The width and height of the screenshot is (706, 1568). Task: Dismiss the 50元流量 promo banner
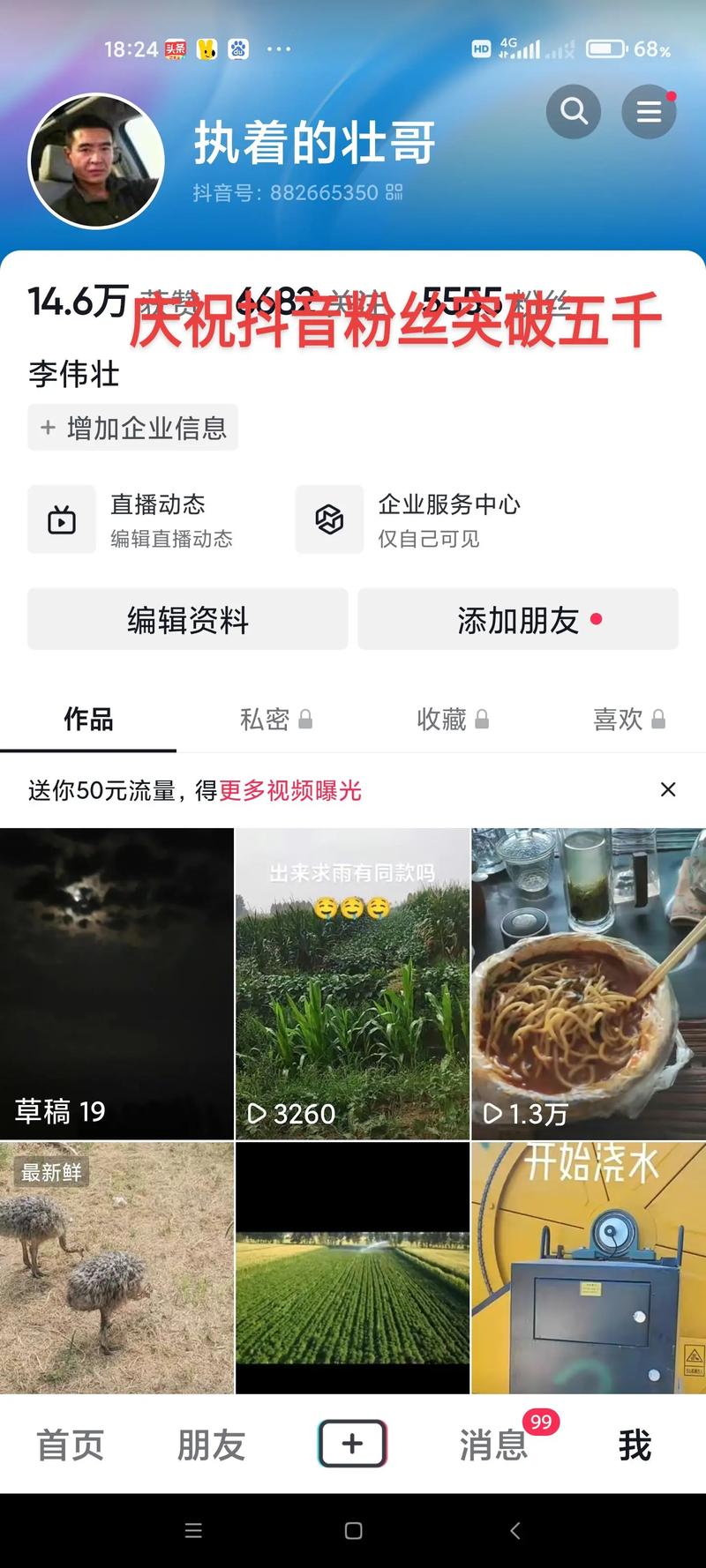[668, 789]
